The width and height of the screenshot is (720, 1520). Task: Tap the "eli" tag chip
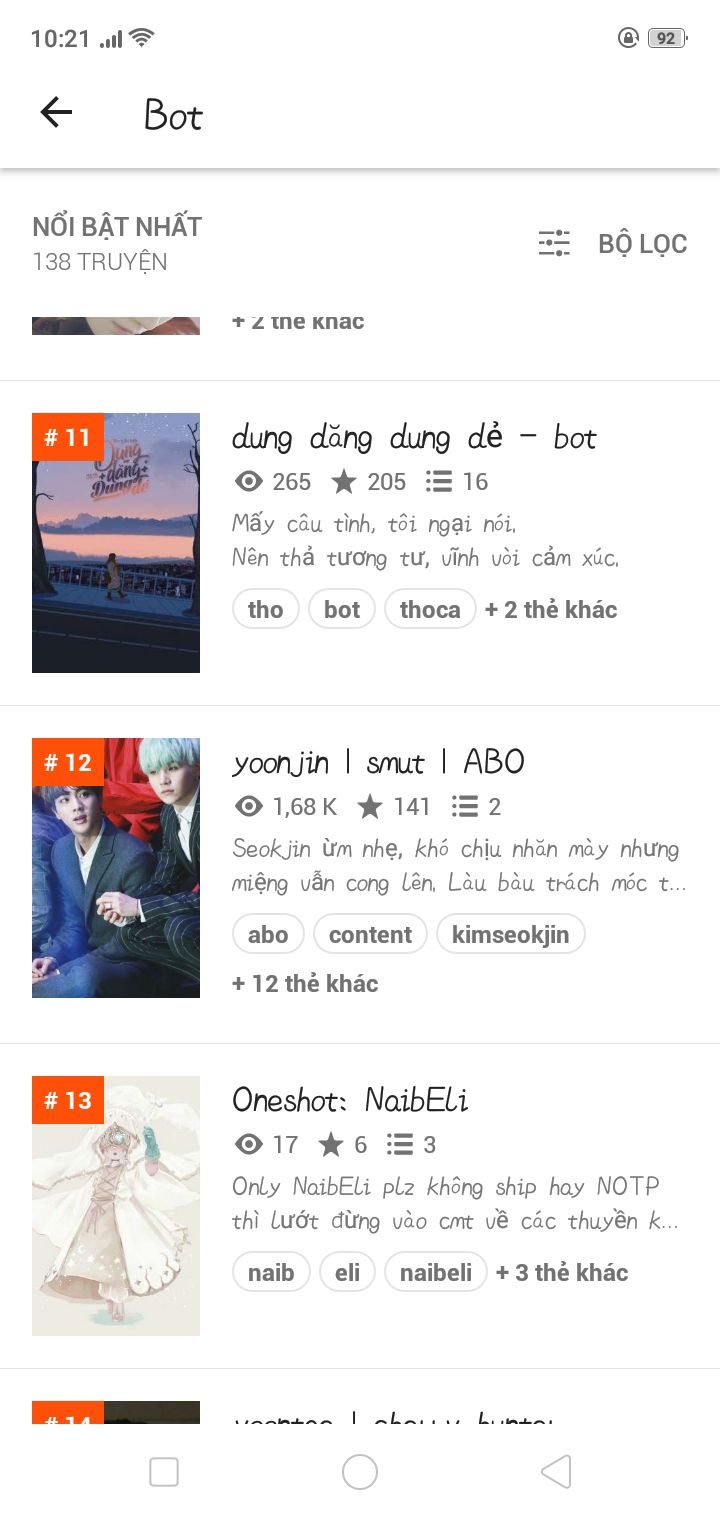(x=347, y=1273)
